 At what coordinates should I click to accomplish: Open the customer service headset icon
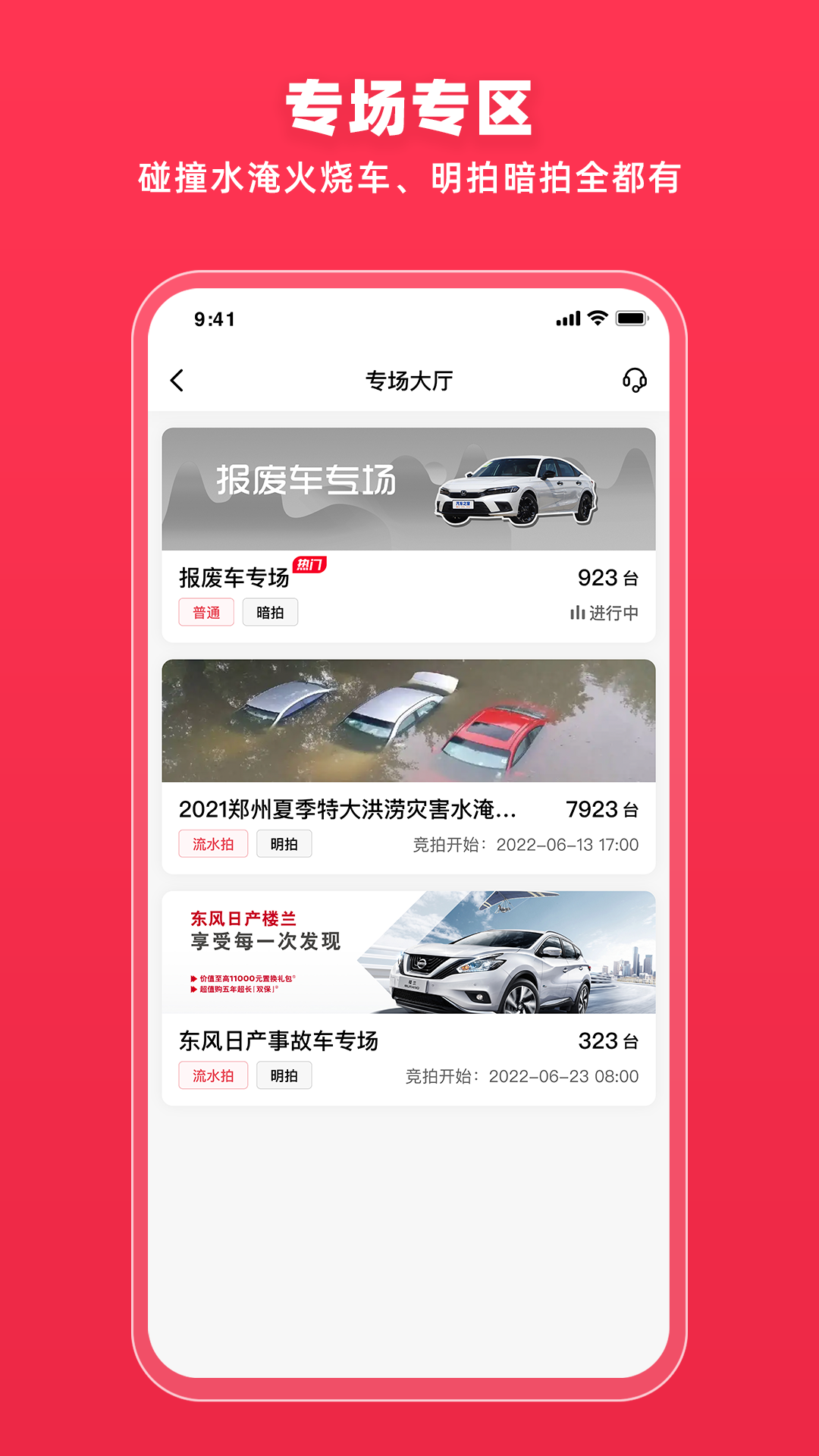coord(635,381)
